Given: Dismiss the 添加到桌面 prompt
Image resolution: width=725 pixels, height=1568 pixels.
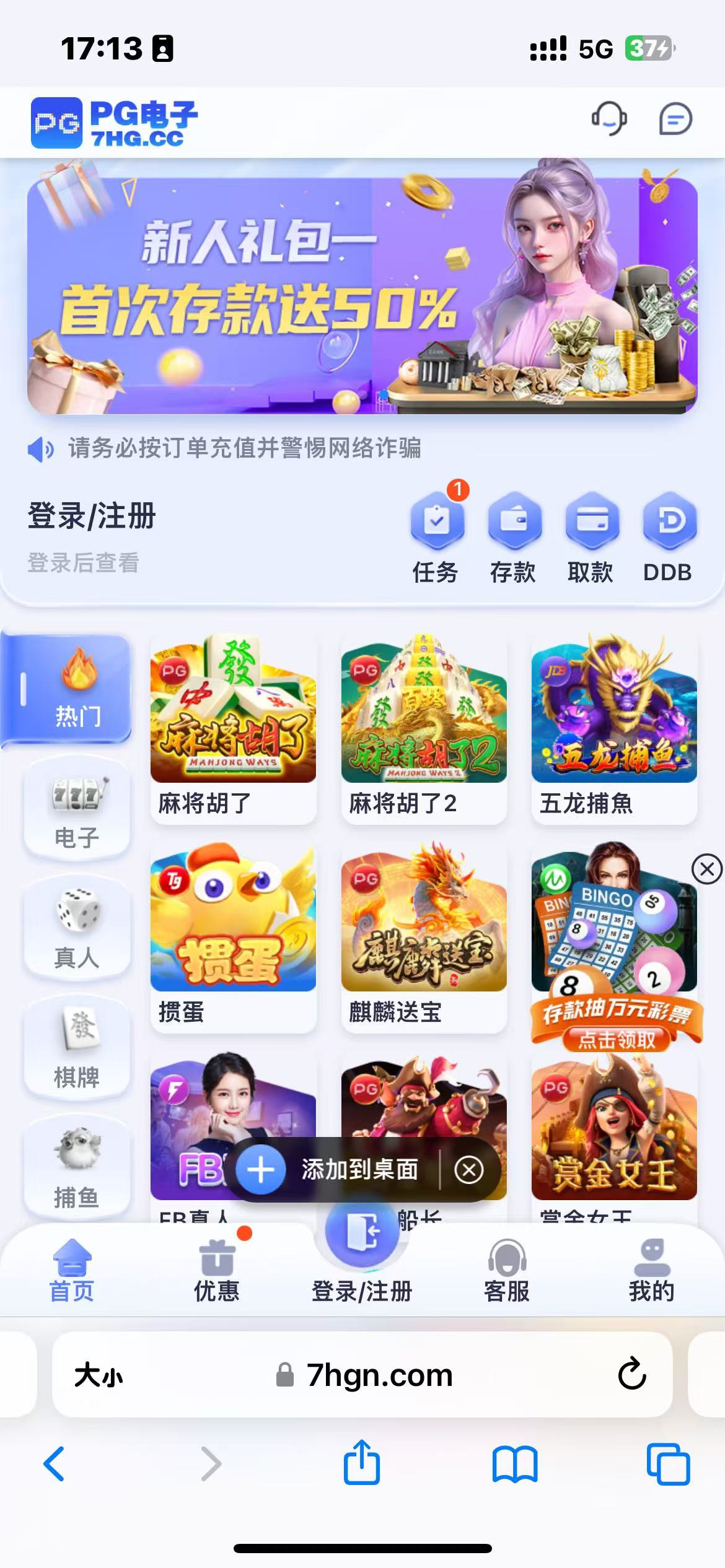Looking at the screenshot, I should [469, 1170].
